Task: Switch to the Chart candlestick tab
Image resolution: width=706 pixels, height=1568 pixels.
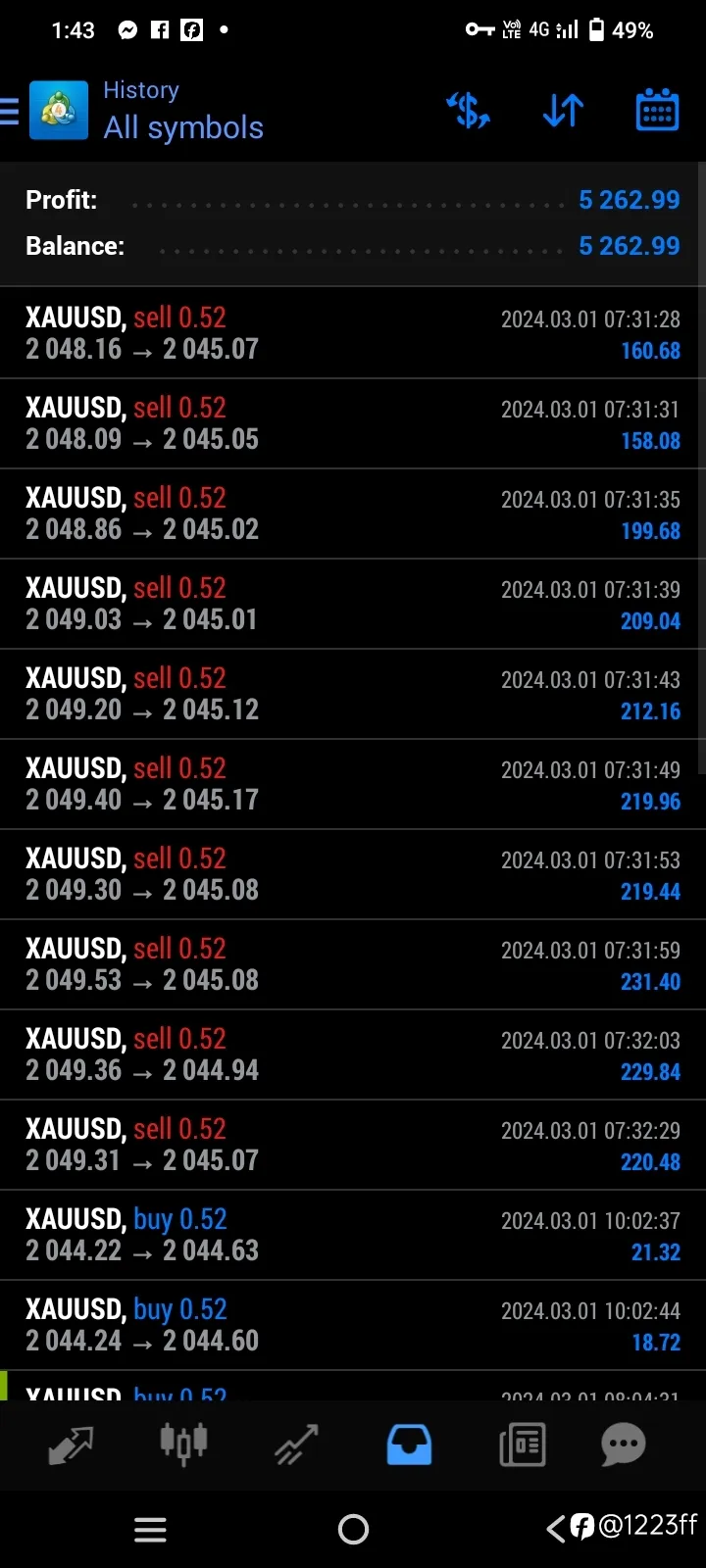Action: pyautogui.click(x=183, y=1443)
